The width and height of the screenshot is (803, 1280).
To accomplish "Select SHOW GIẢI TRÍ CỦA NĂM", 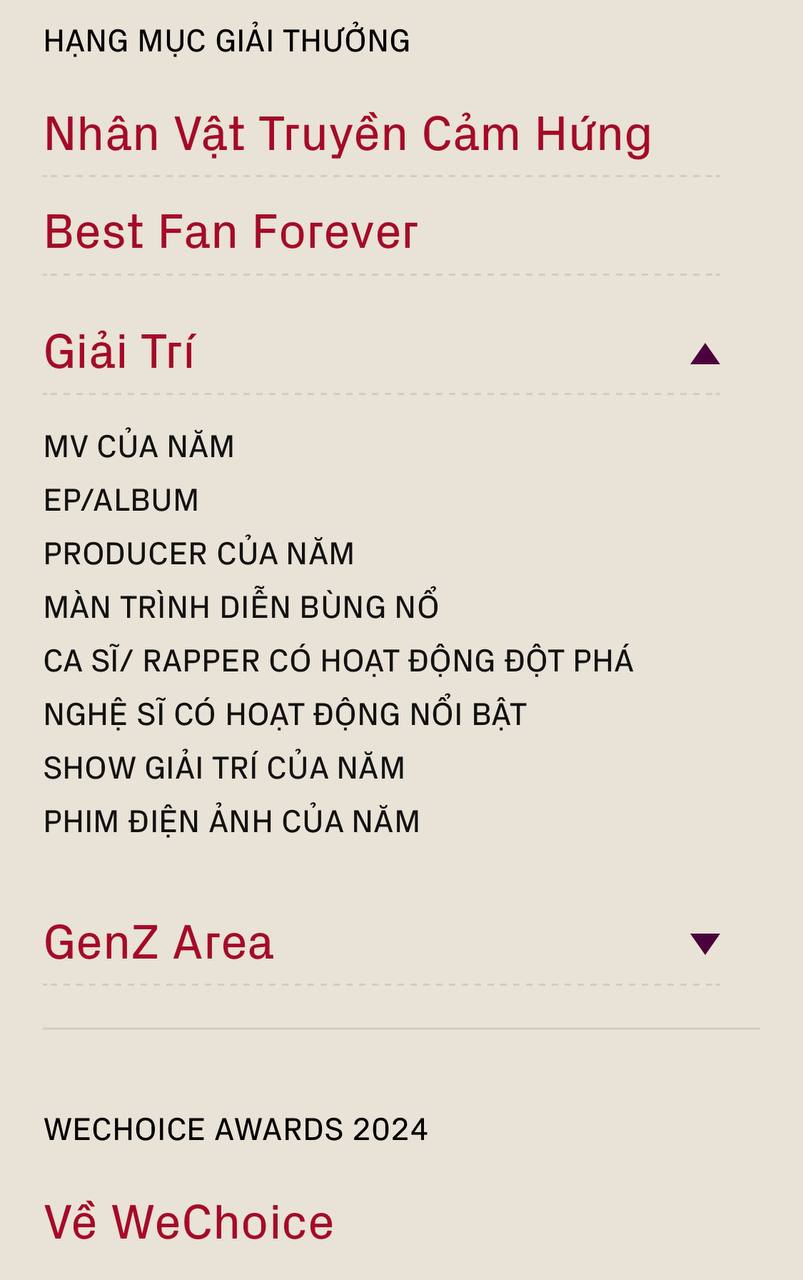I will point(223,767).
